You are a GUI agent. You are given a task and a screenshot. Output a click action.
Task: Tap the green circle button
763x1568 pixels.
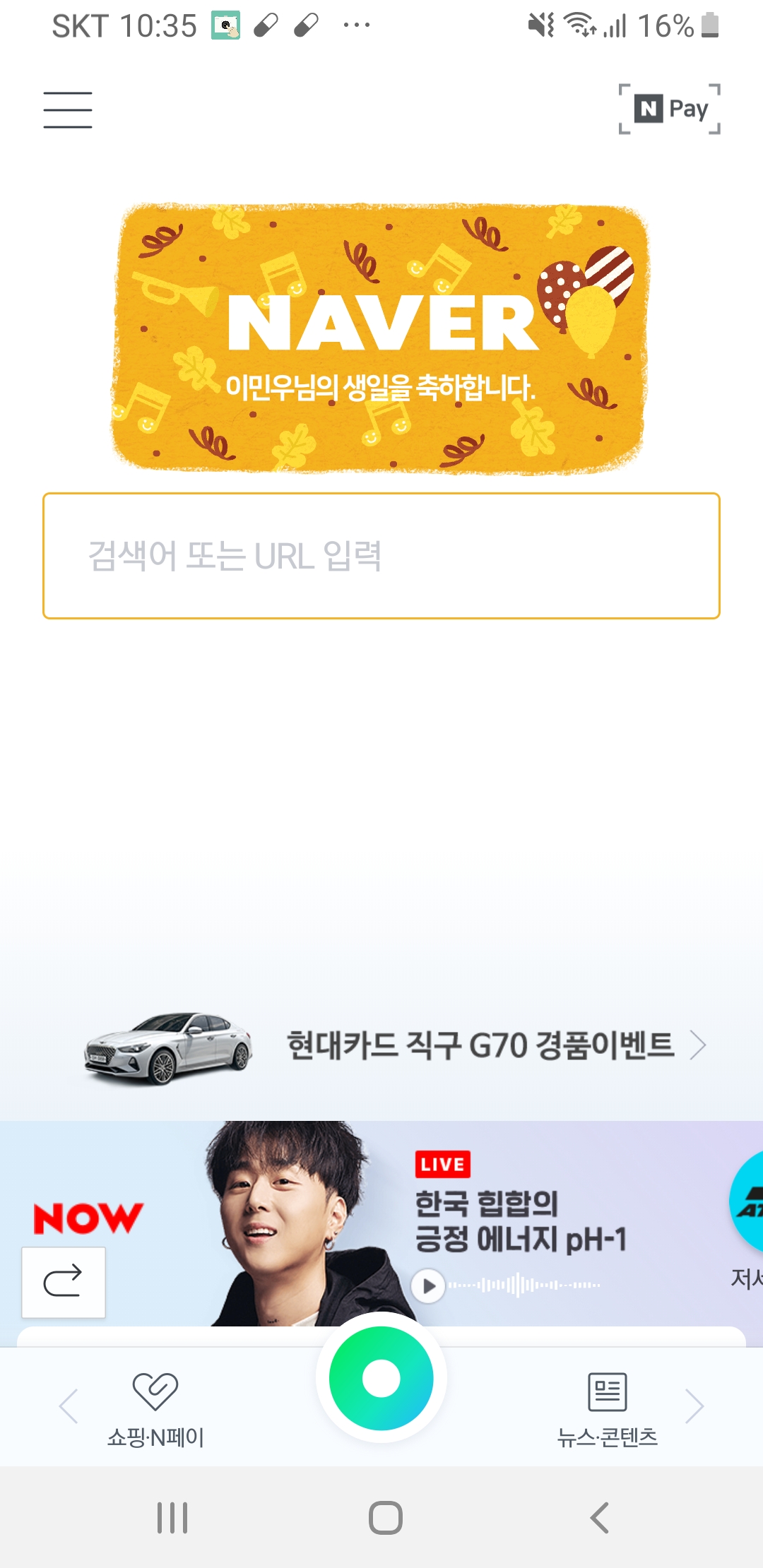381,1378
